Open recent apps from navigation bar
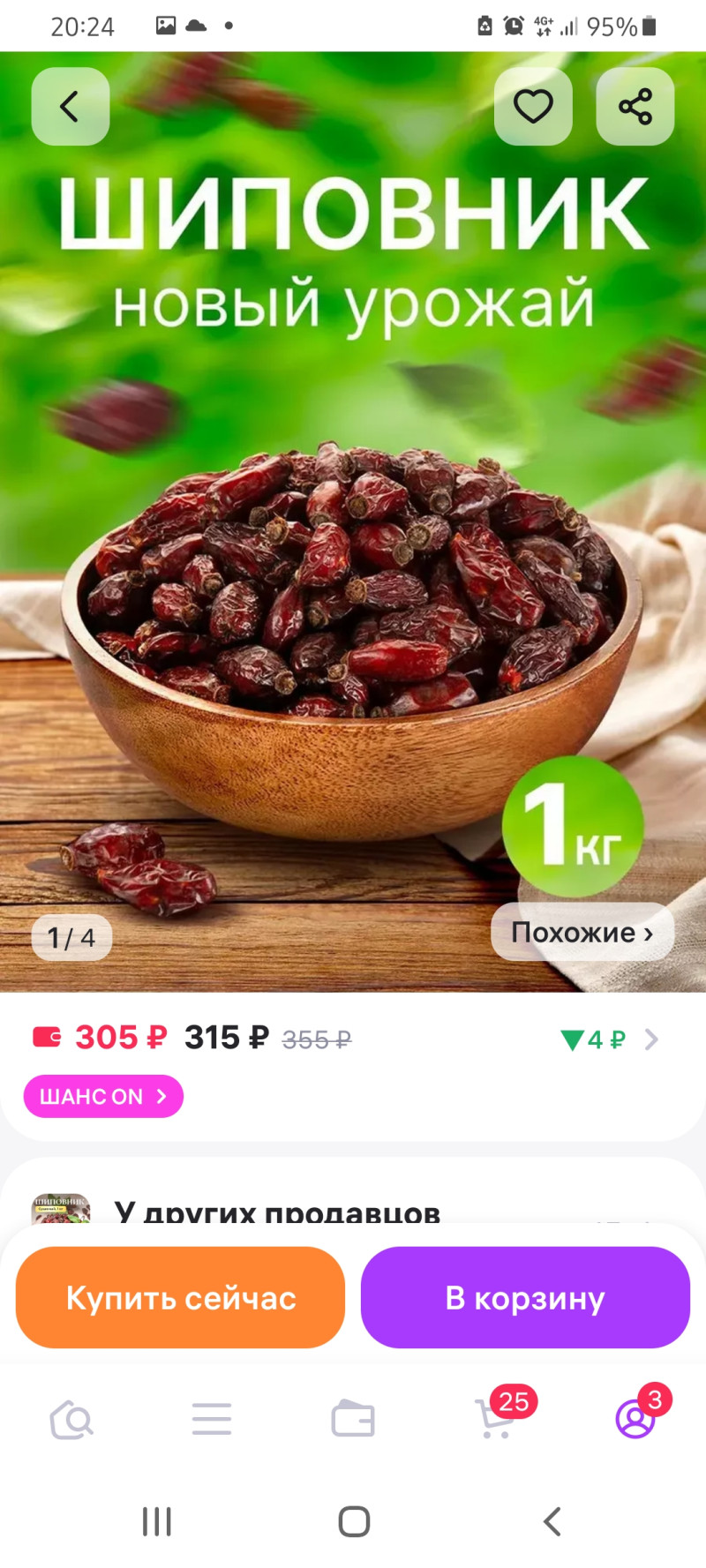 tap(157, 1521)
